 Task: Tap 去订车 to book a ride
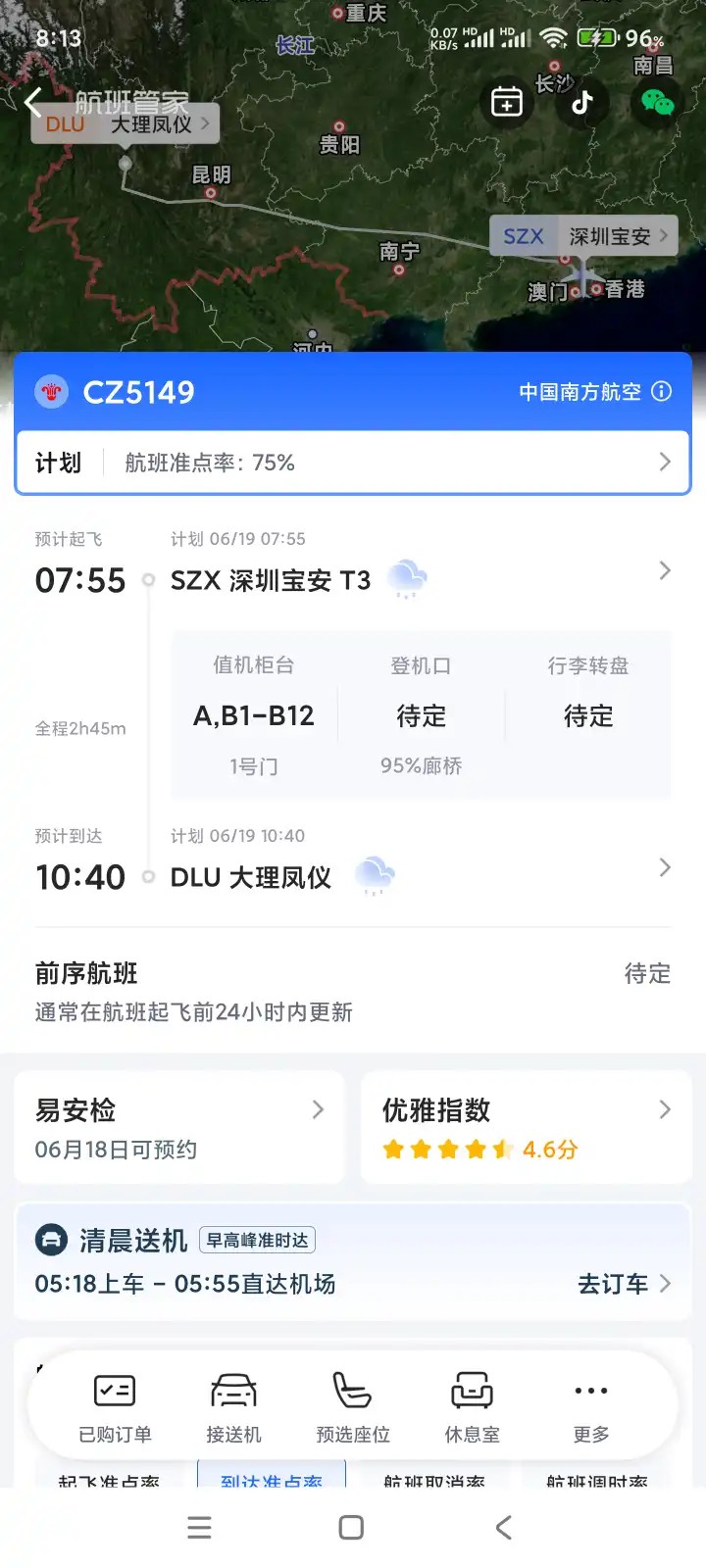[624, 1284]
